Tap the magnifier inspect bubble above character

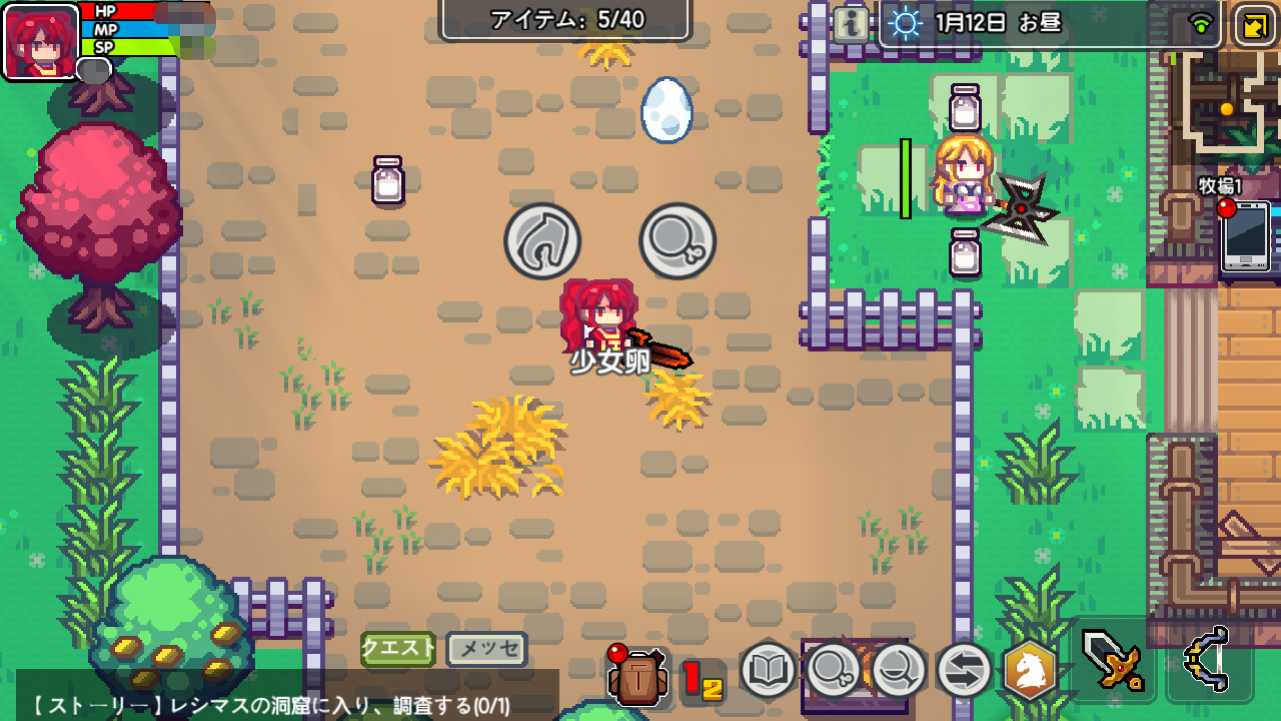coord(677,241)
